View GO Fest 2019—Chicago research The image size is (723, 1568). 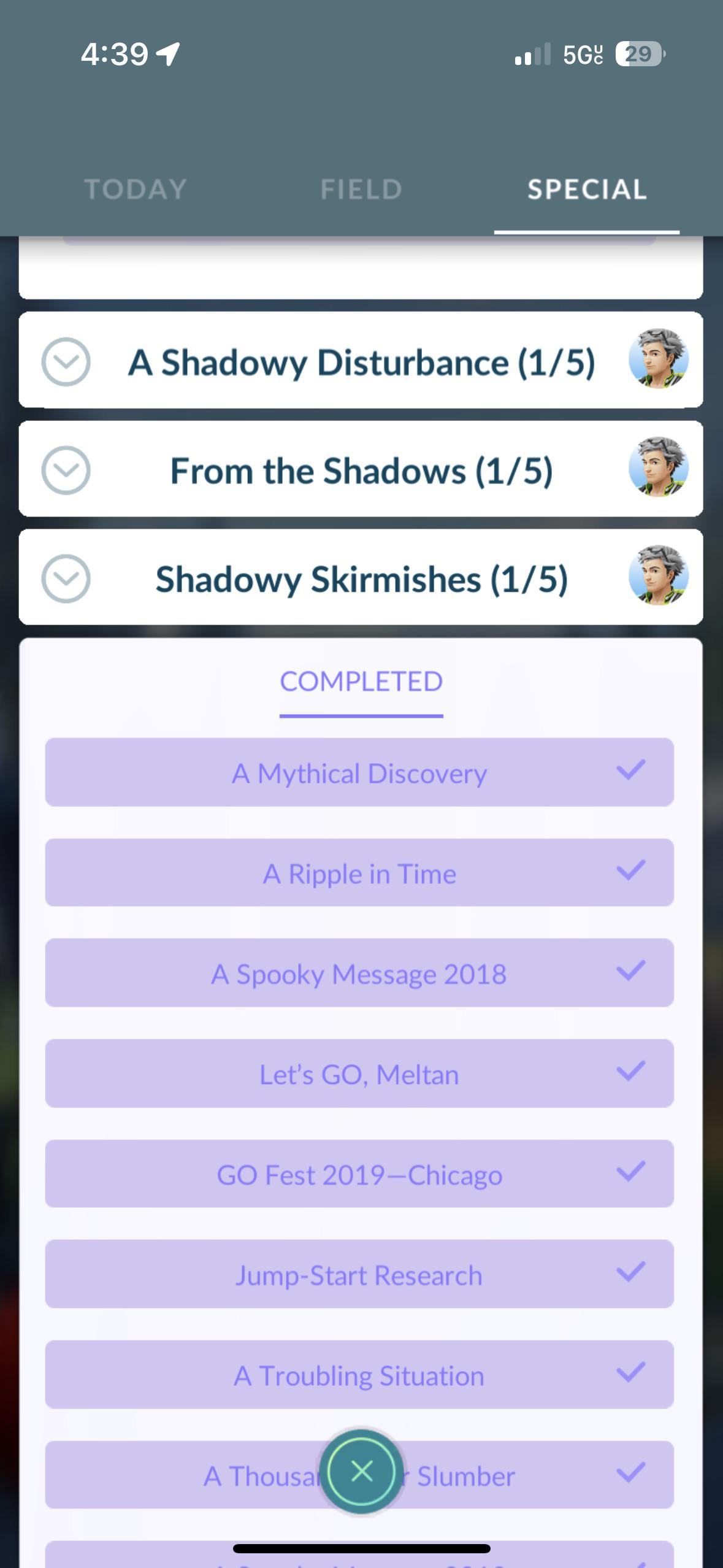359,1174
